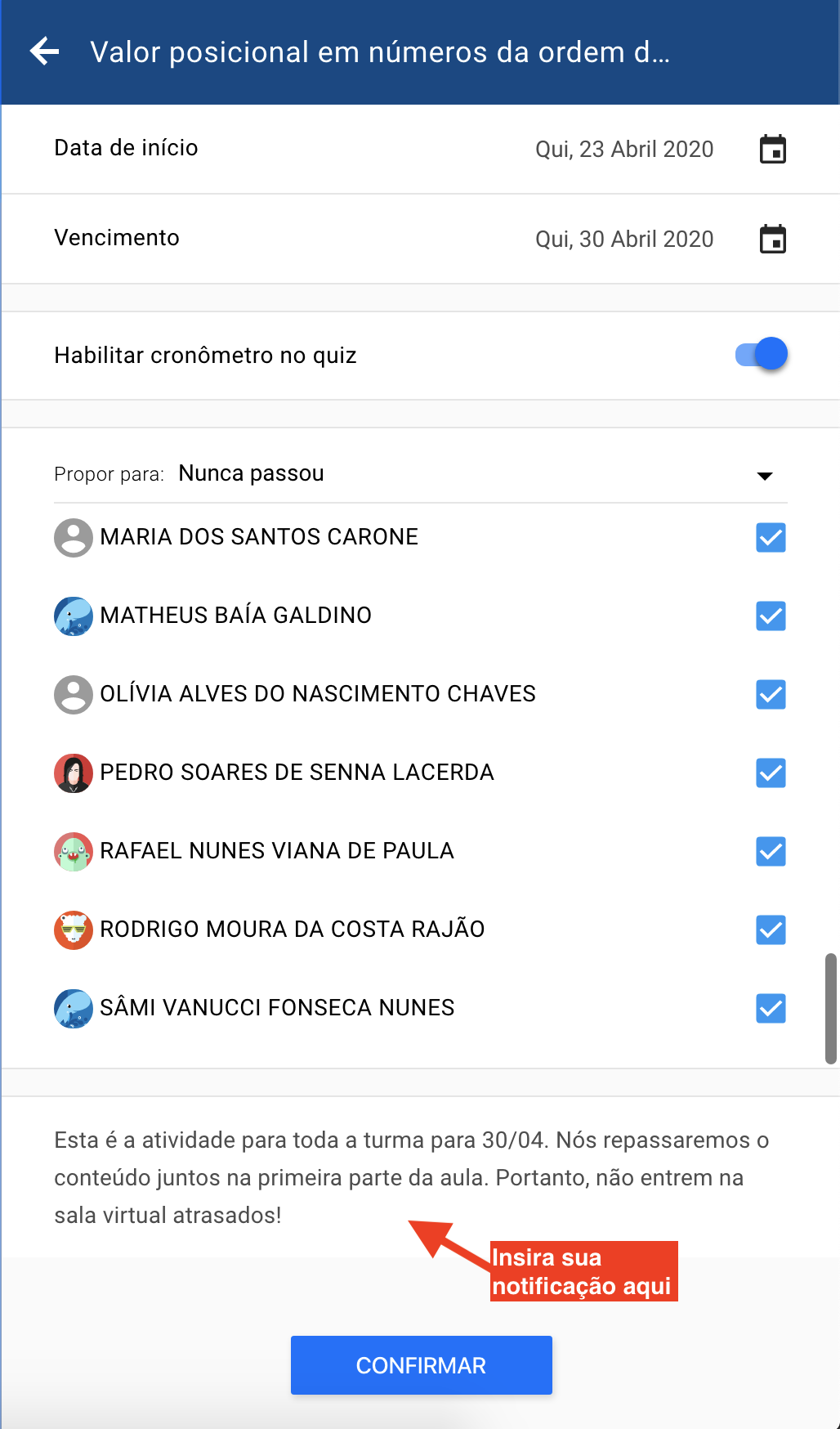Uncheck Matheus Baía Galdino

(771, 616)
